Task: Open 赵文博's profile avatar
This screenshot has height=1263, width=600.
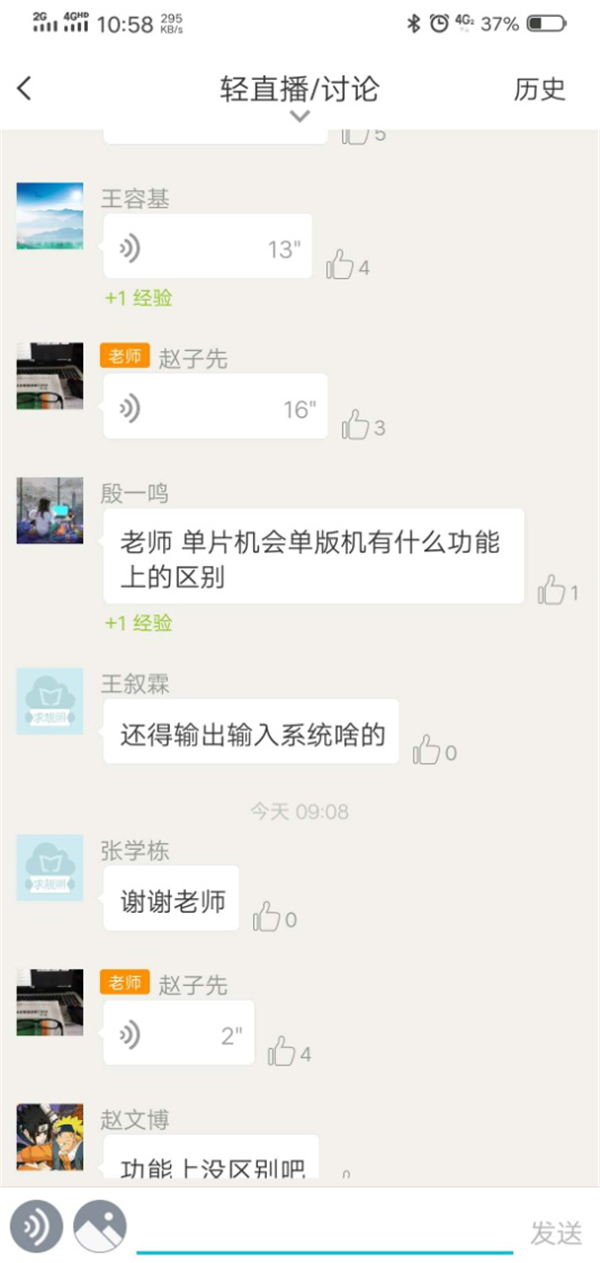Action: 50,1137
